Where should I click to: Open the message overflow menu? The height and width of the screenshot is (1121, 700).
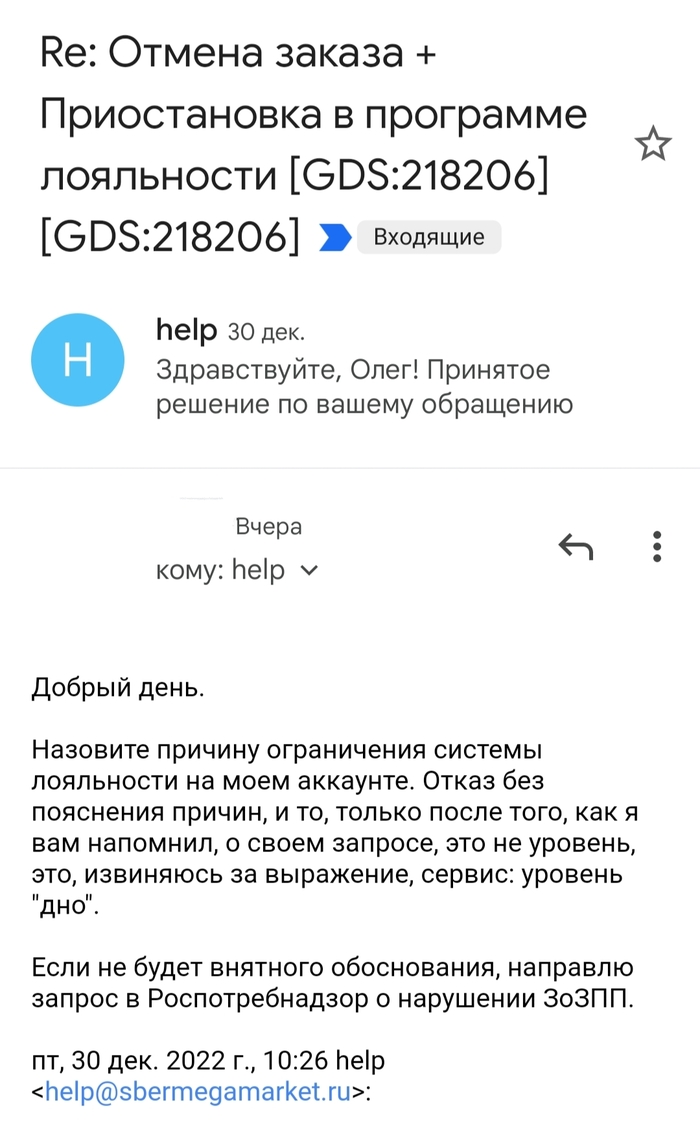point(657,547)
